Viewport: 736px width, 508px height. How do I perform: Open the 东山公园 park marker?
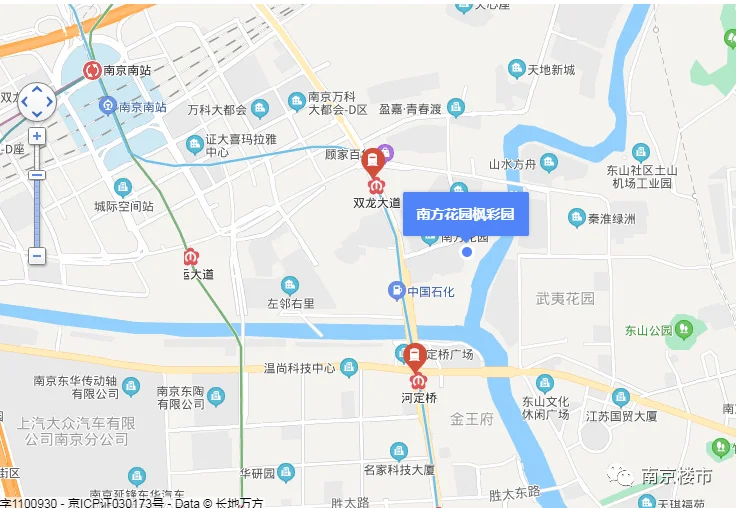coord(685,329)
